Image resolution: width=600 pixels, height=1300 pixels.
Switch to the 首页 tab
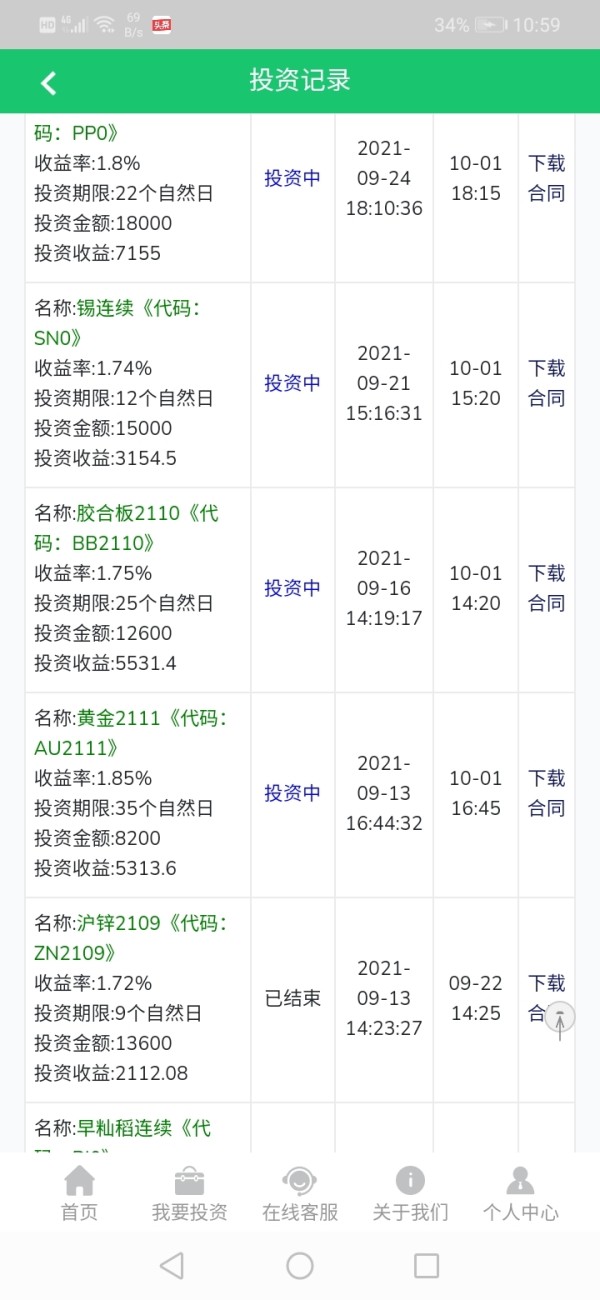pyautogui.click(x=80, y=1194)
